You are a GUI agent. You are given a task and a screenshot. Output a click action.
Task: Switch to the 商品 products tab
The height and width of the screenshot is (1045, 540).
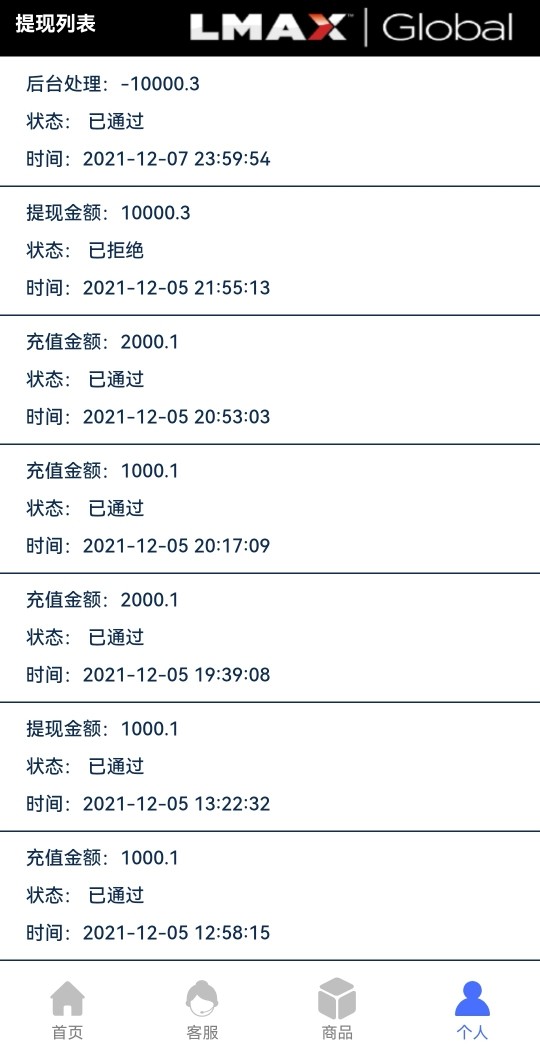(x=337, y=1010)
